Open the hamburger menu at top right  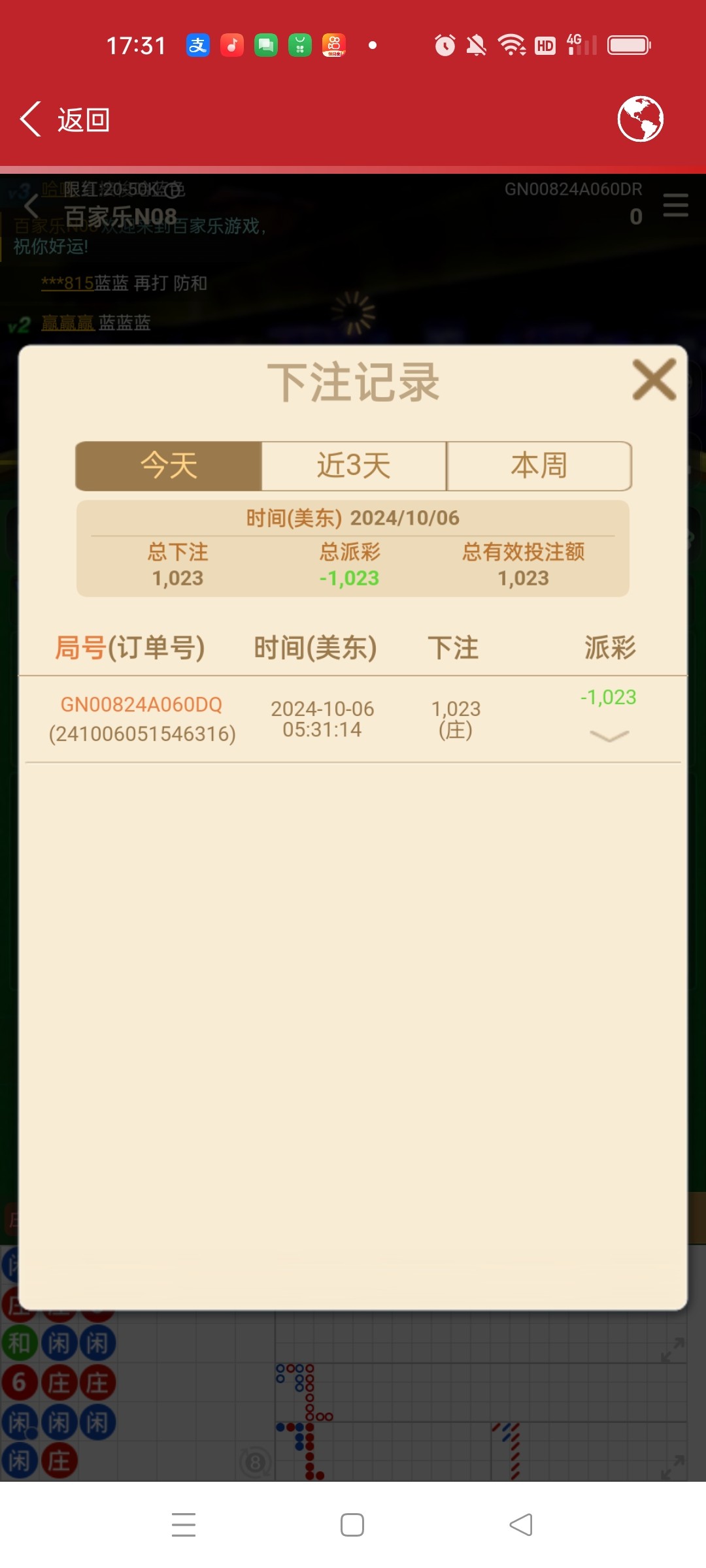[675, 206]
